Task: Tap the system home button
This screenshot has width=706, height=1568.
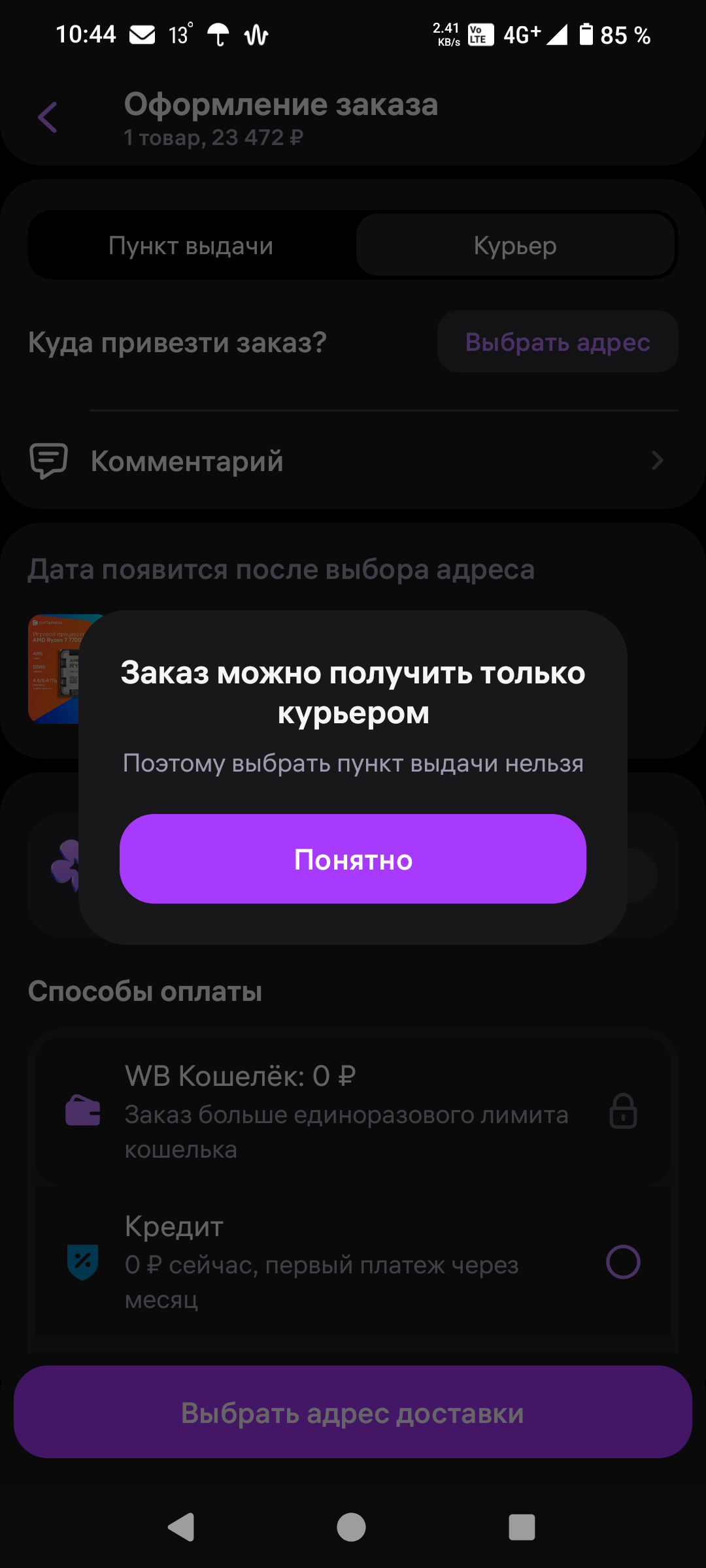Action: tap(351, 1527)
